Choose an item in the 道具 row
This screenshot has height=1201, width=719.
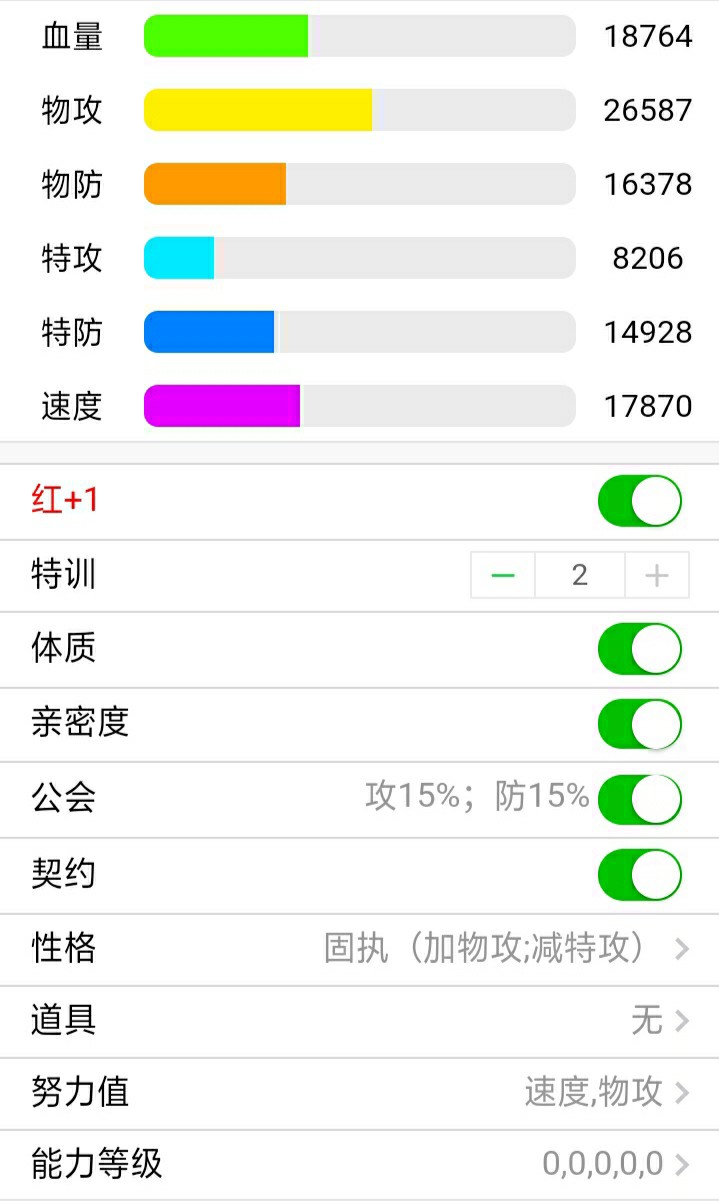click(360, 1021)
